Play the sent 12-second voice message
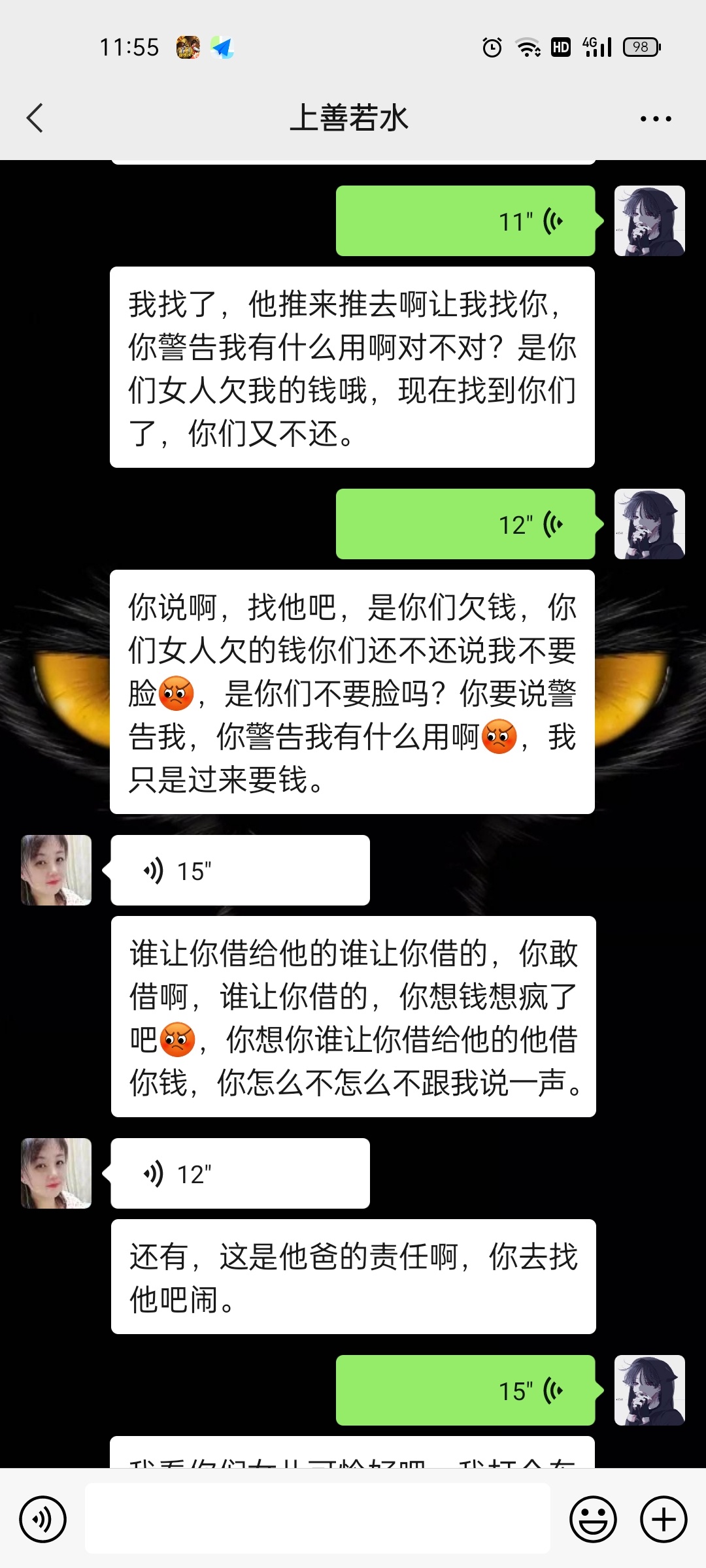Screen dimensions: 706x1568 coord(465,524)
